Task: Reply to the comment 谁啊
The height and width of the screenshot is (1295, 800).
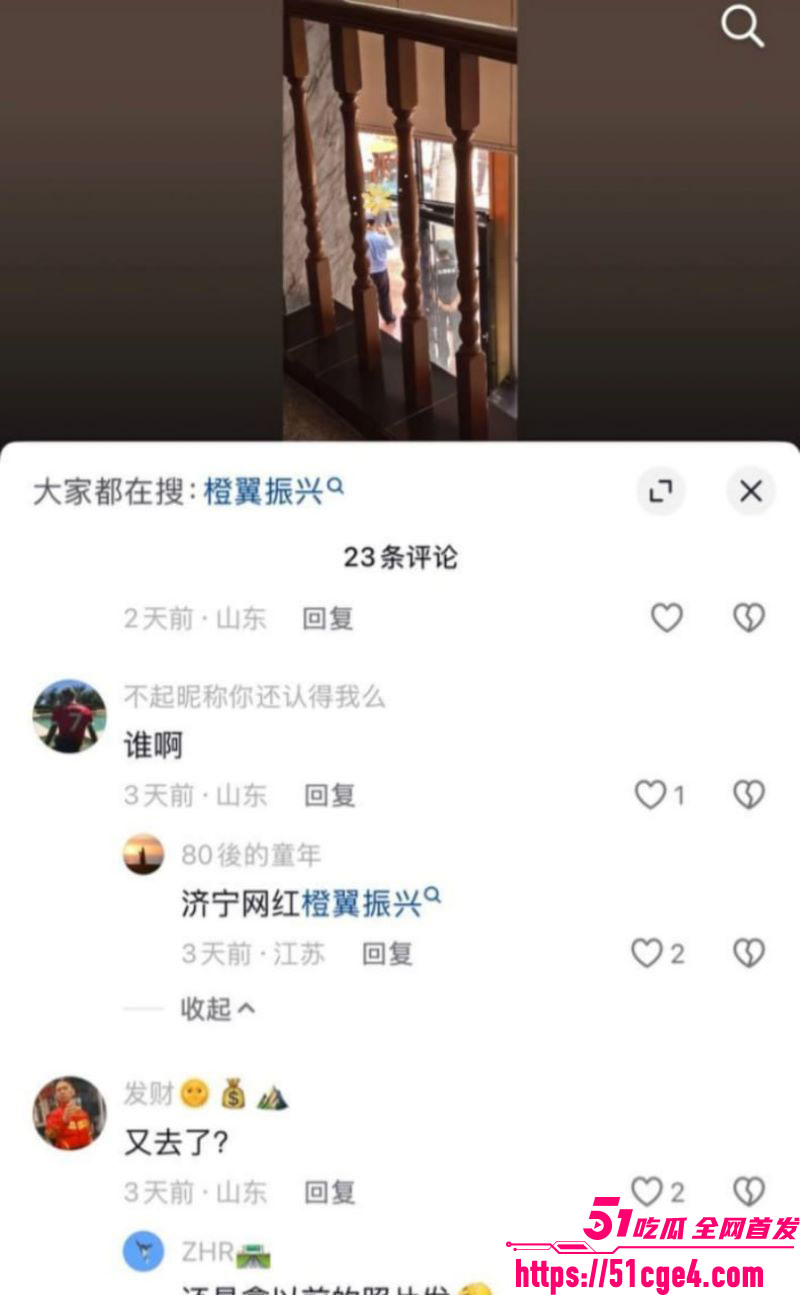Action: click(329, 795)
